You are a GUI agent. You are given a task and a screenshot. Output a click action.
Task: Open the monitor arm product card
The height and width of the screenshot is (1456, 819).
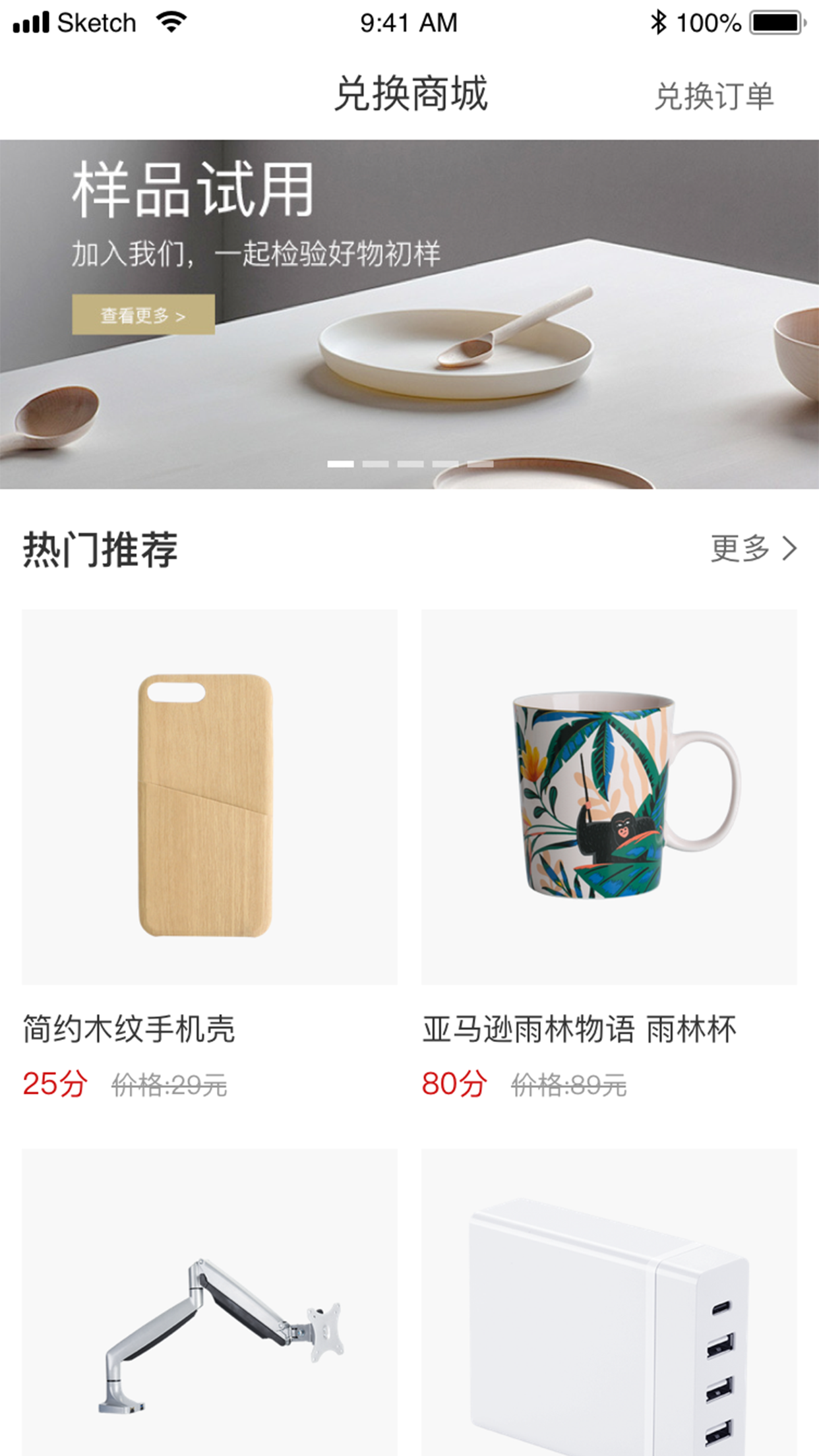click(x=210, y=1302)
